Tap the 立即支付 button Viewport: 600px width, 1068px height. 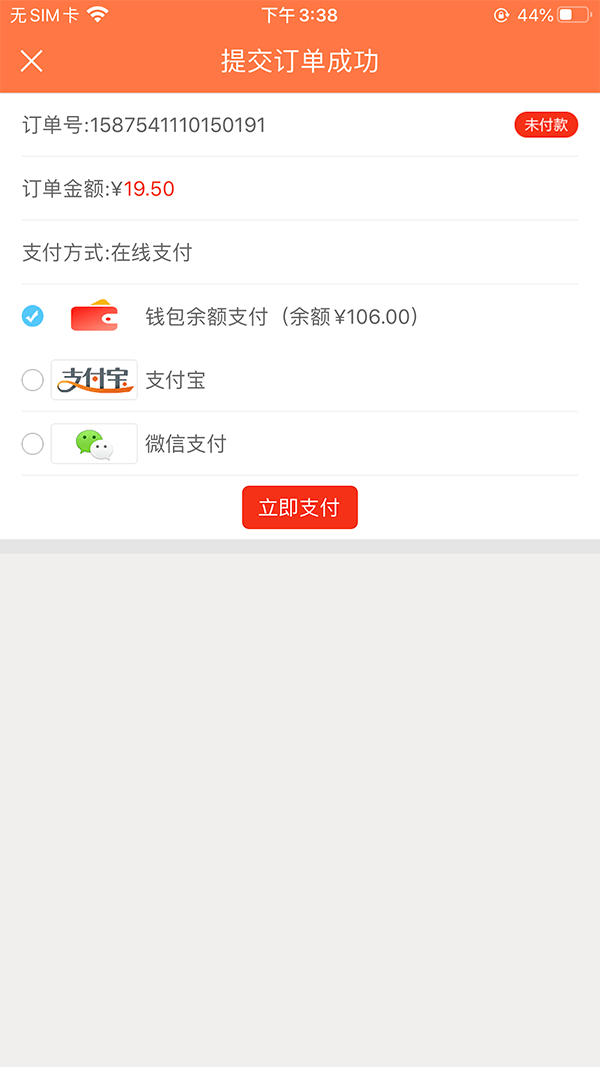300,507
